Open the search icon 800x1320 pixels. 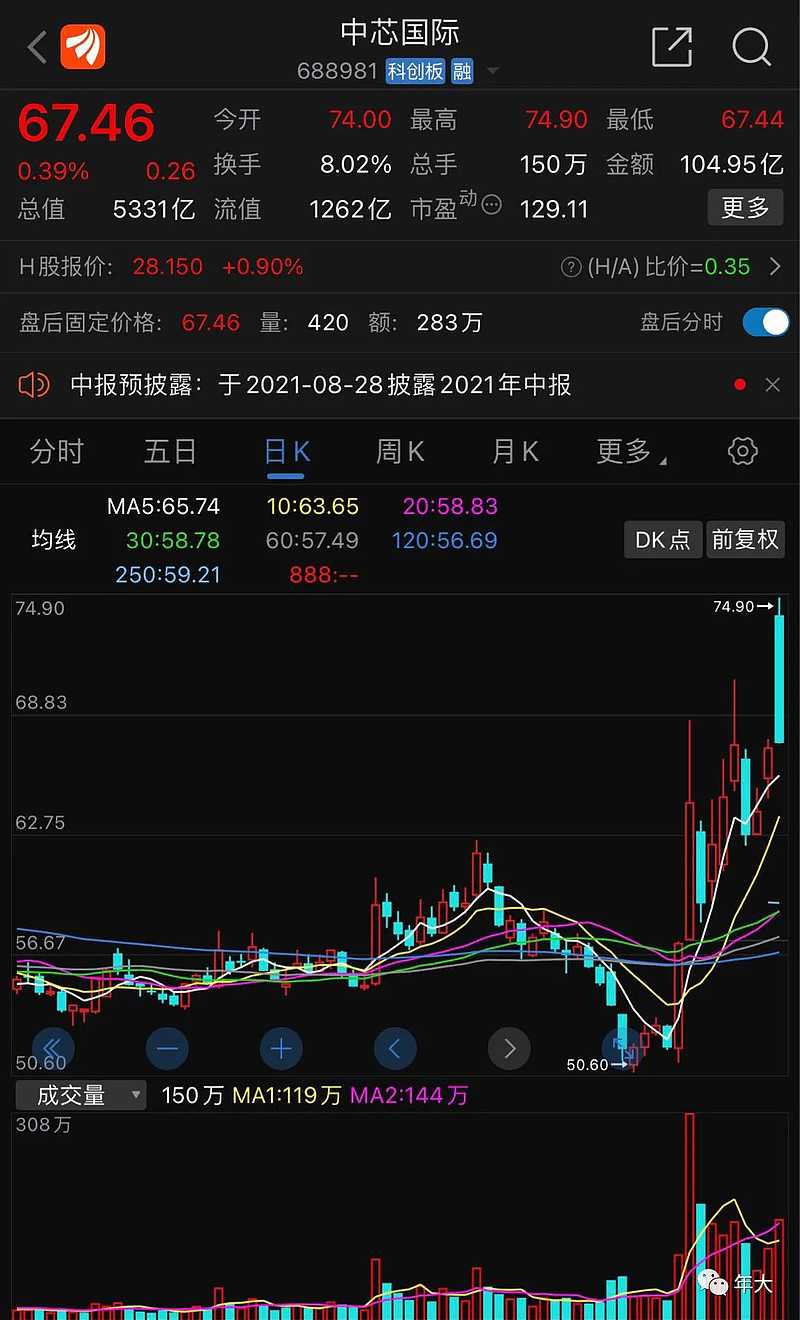pos(750,47)
